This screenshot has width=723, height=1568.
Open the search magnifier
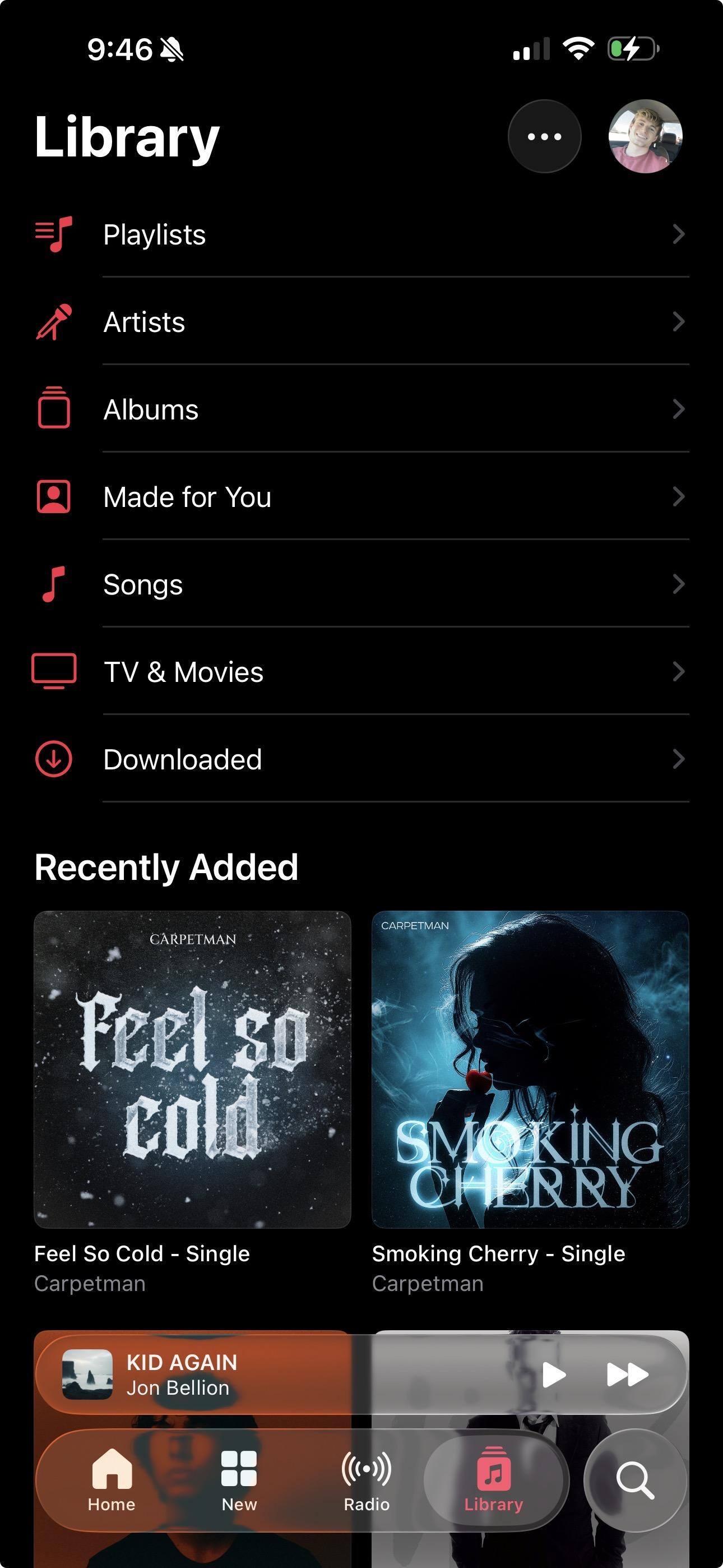(x=635, y=1481)
